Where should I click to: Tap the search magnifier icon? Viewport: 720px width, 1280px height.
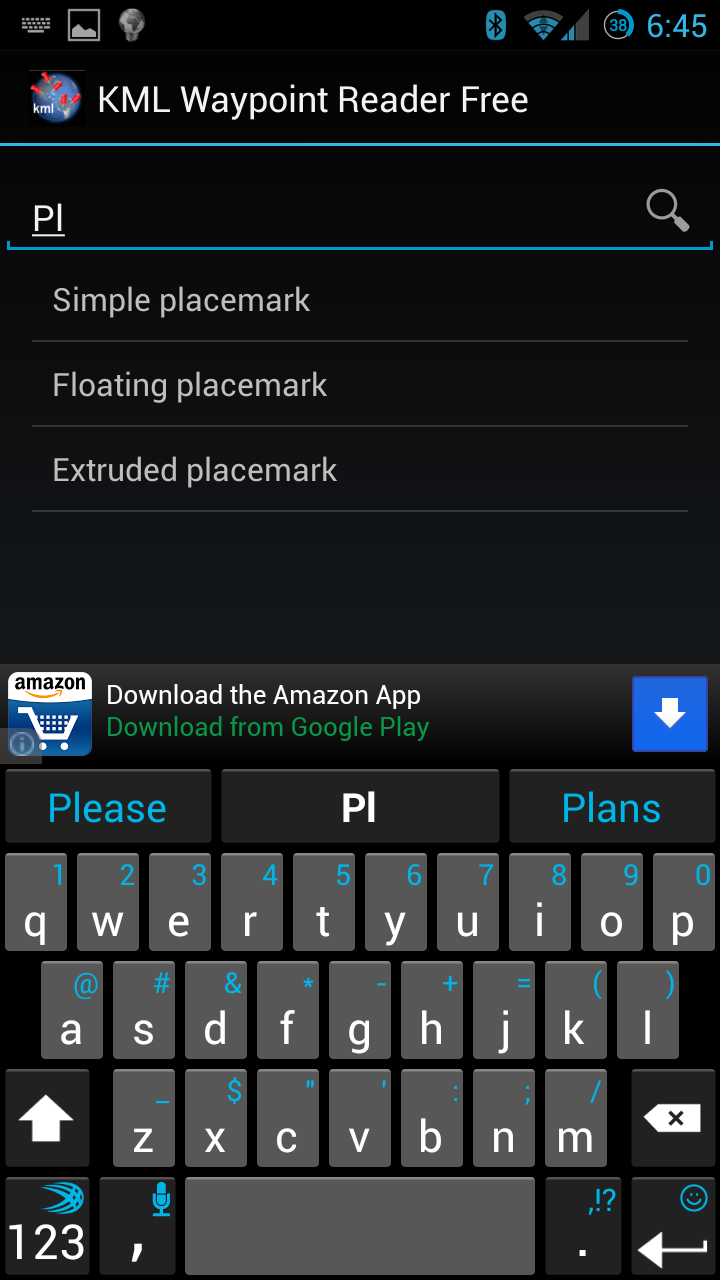(667, 211)
